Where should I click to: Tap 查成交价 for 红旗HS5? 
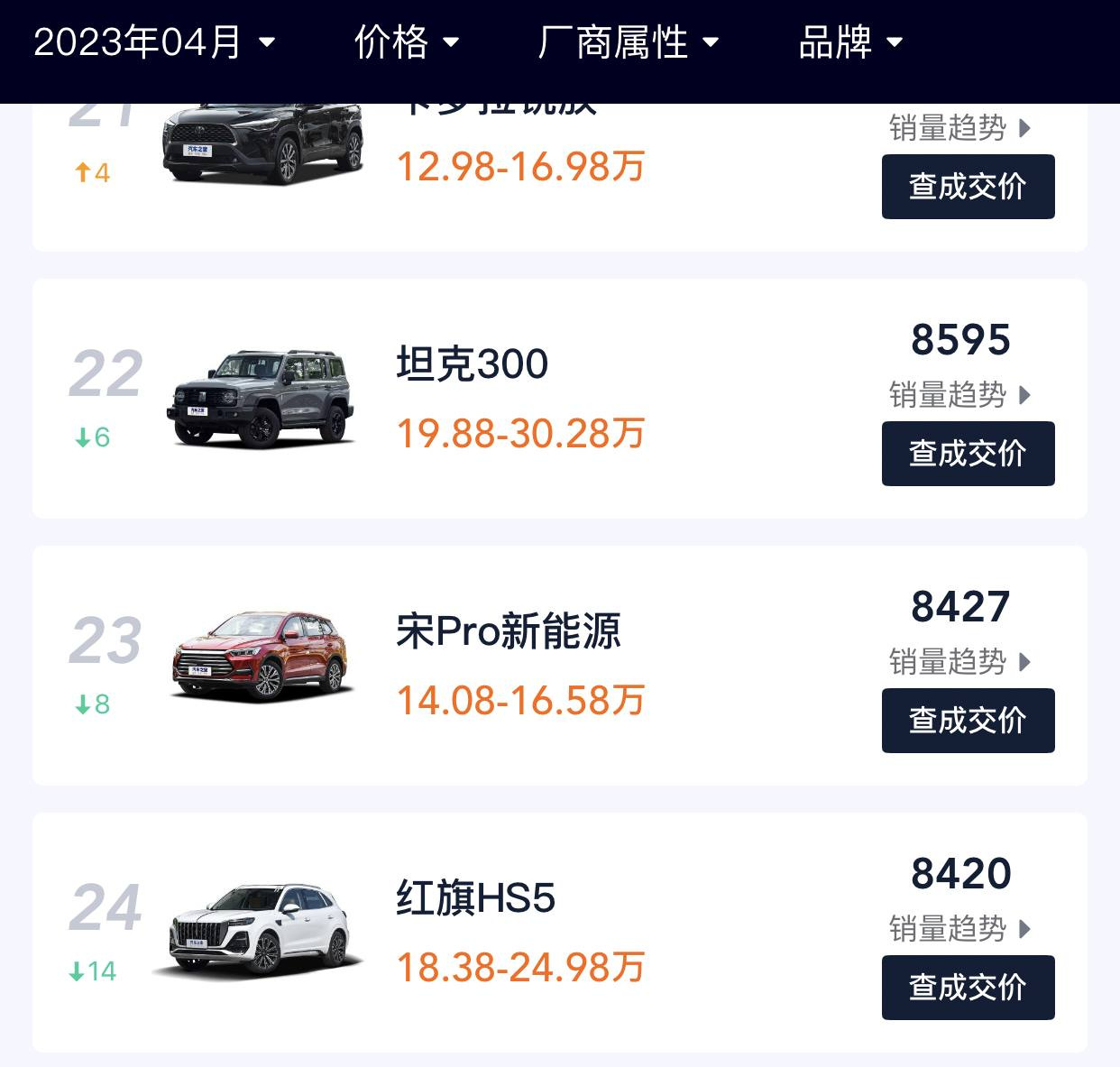coord(968,988)
